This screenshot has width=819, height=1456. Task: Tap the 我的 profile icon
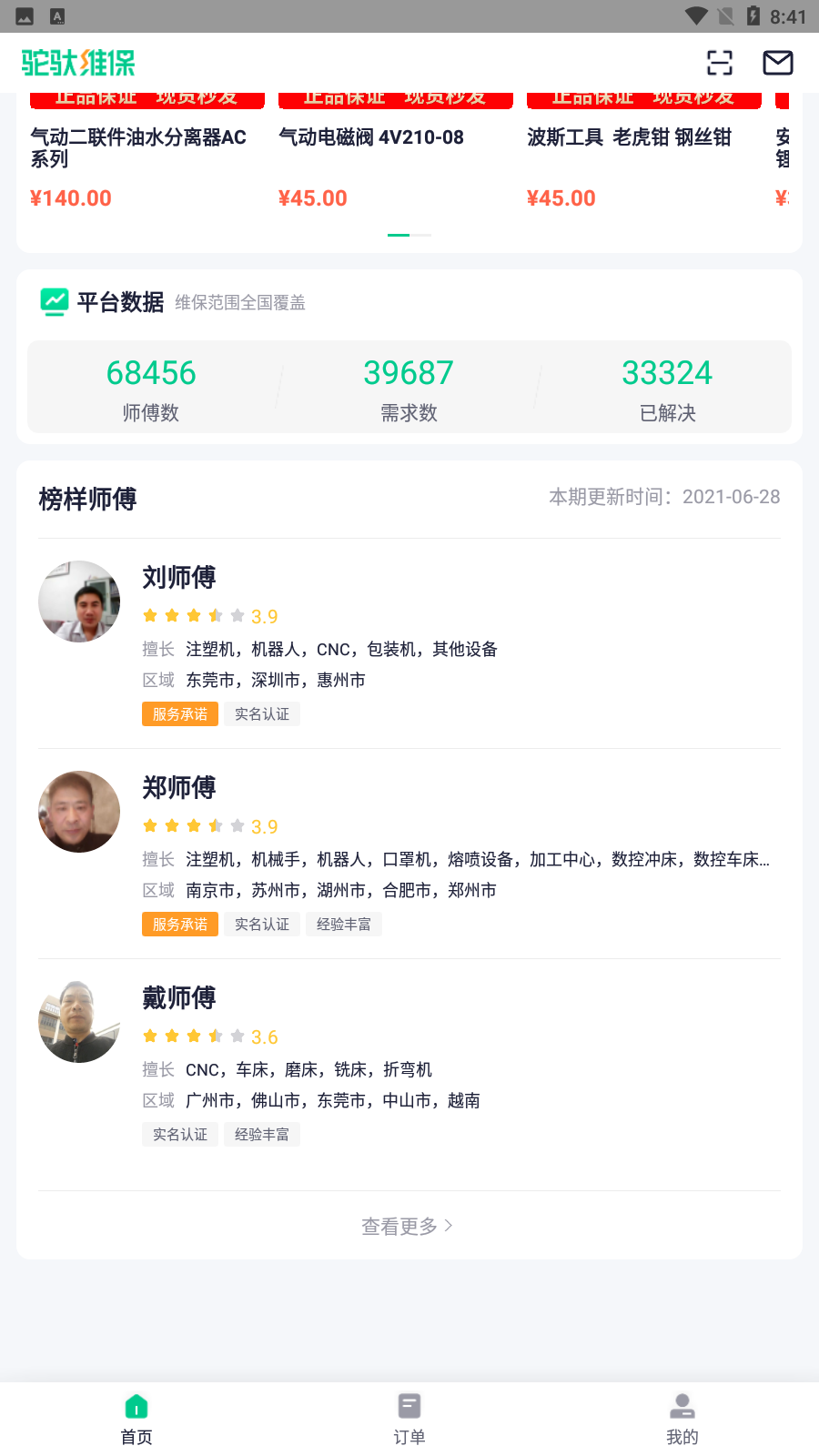682,1405
